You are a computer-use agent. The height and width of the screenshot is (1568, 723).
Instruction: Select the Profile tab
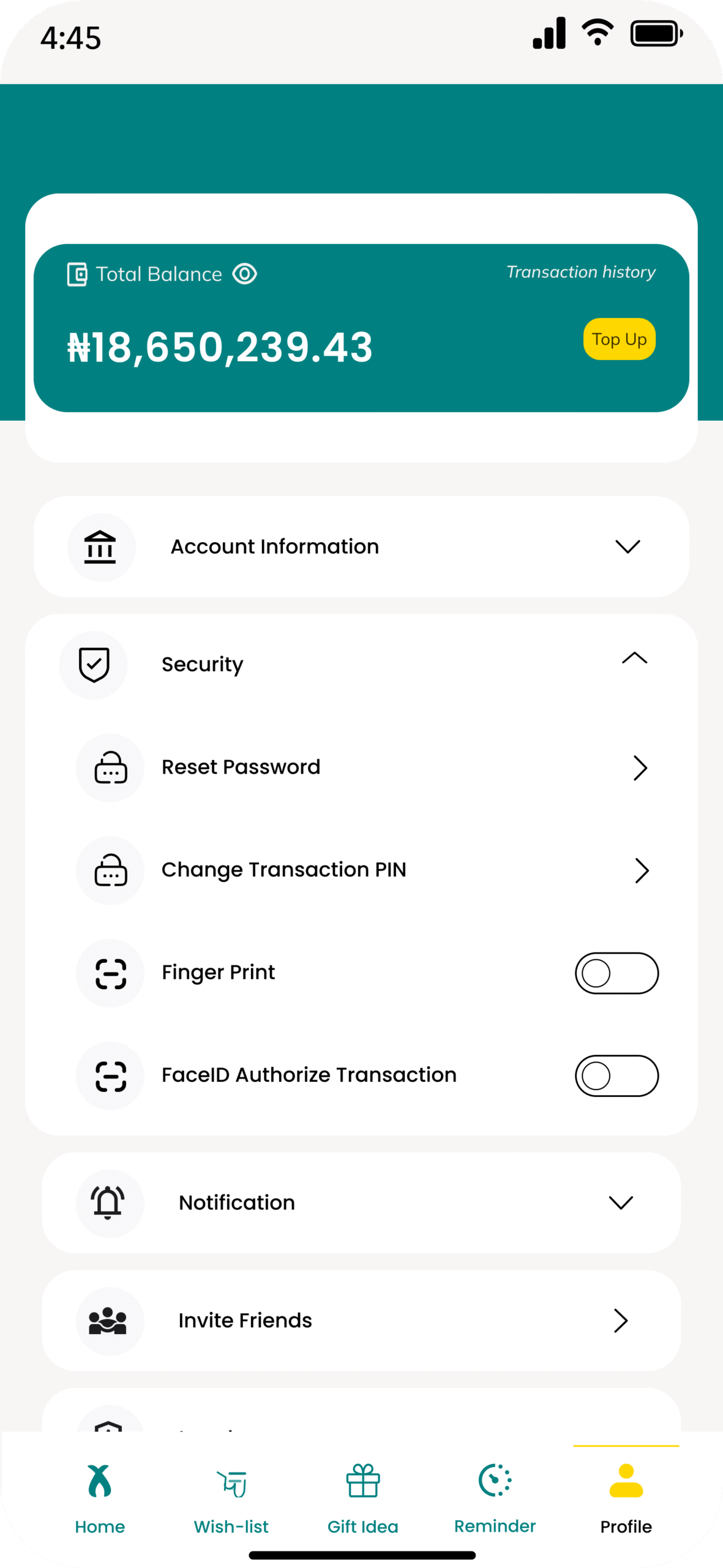point(626,1498)
